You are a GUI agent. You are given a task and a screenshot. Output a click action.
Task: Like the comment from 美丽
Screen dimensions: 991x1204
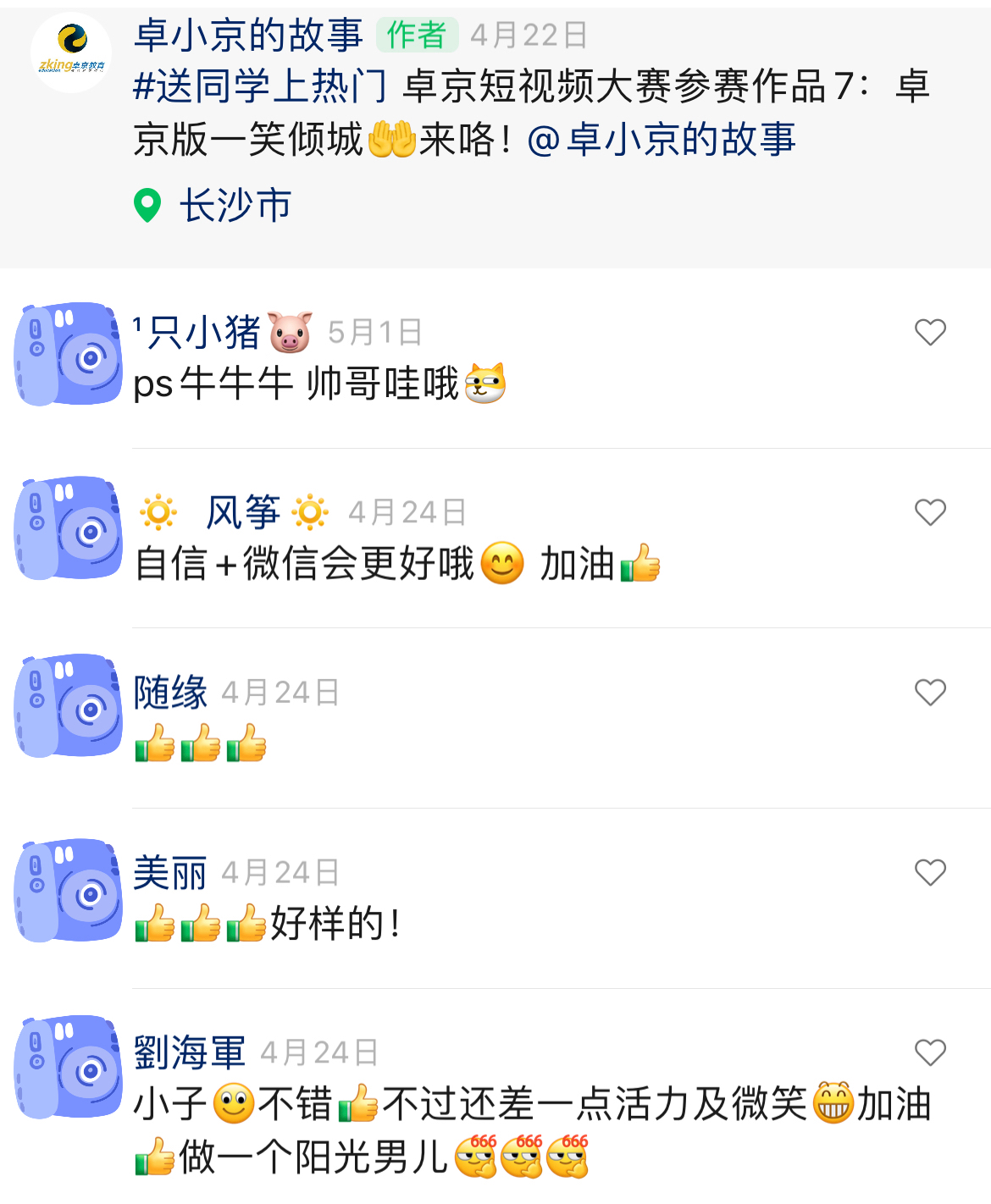pyautogui.click(x=930, y=872)
